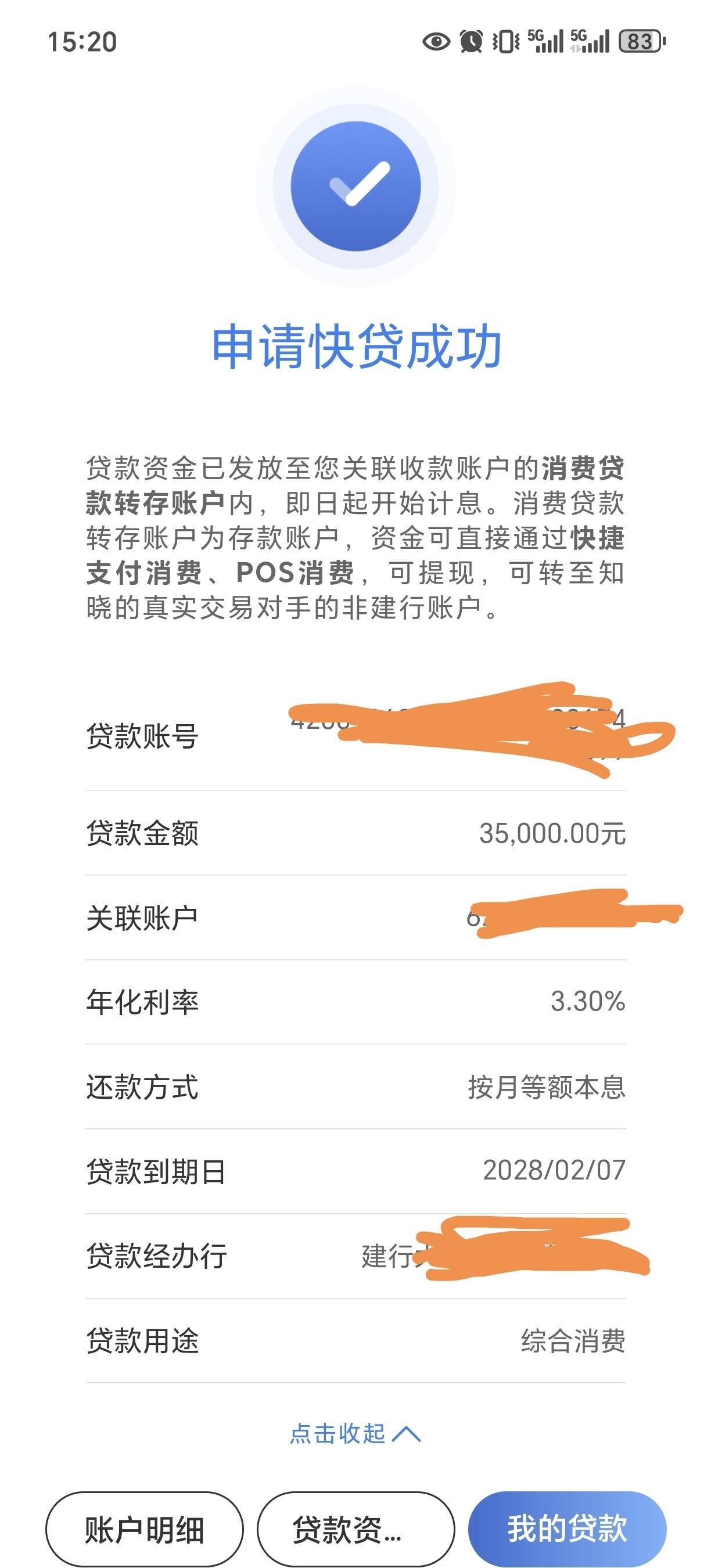Tap the 贷款资... button
This screenshot has height=1568, width=711.
tap(355, 1529)
